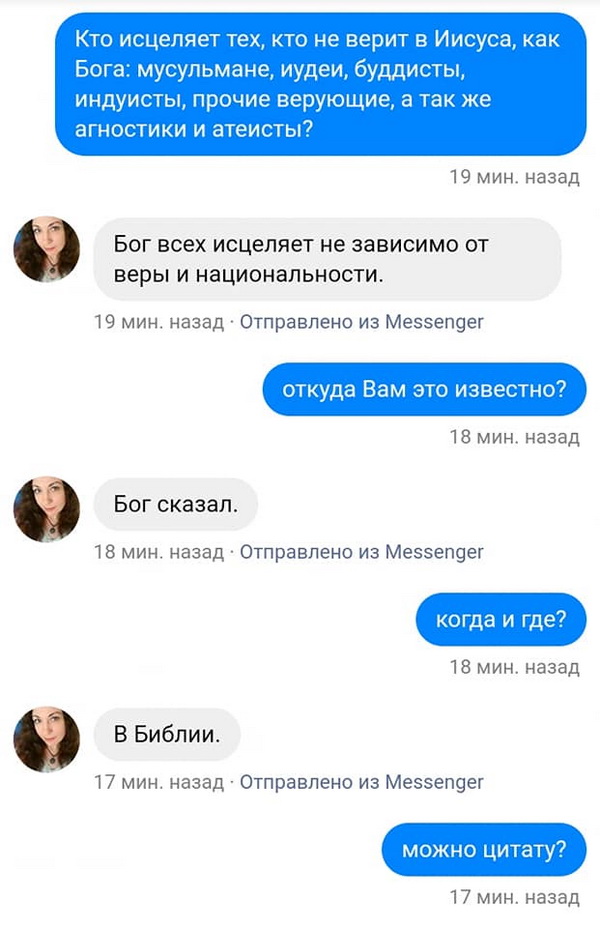View sender's profile beside "В Библии."
Image resolution: width=600 pixels, height=928 pixels.
click(x=46, y=740)
